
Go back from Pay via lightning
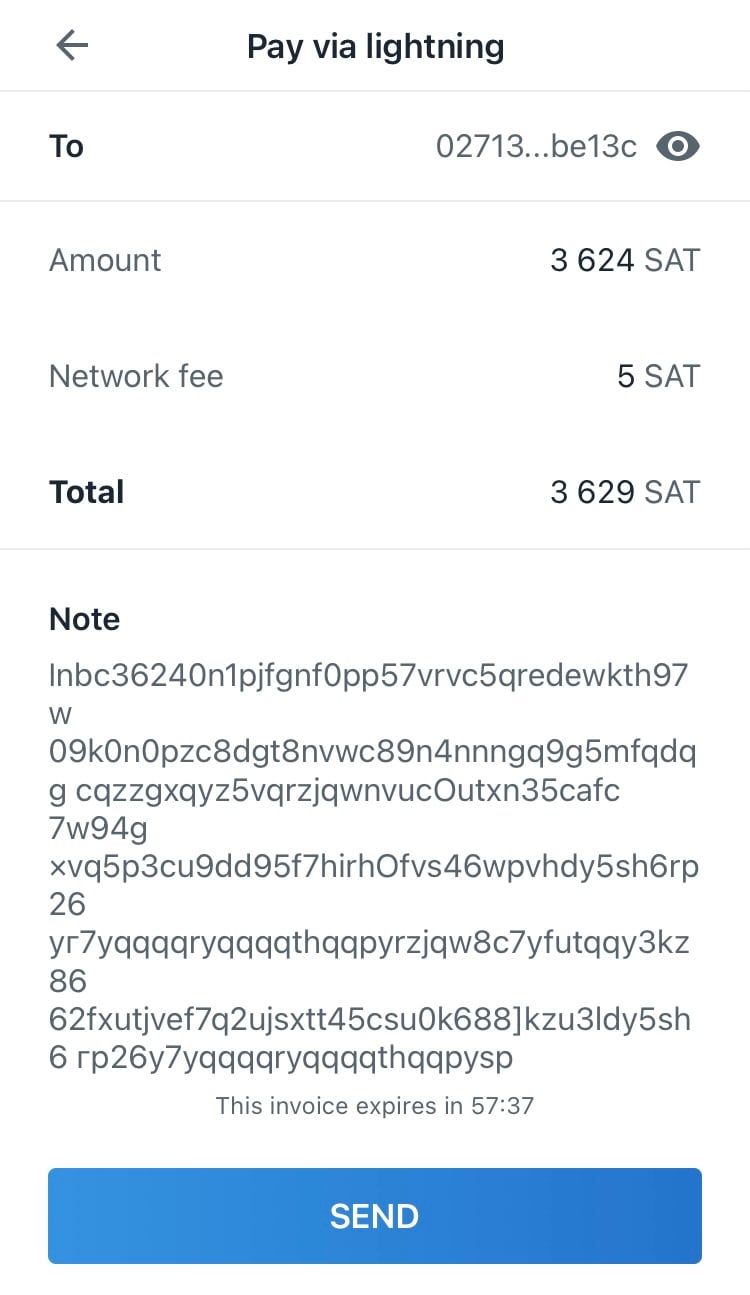[x=72, y=45]
